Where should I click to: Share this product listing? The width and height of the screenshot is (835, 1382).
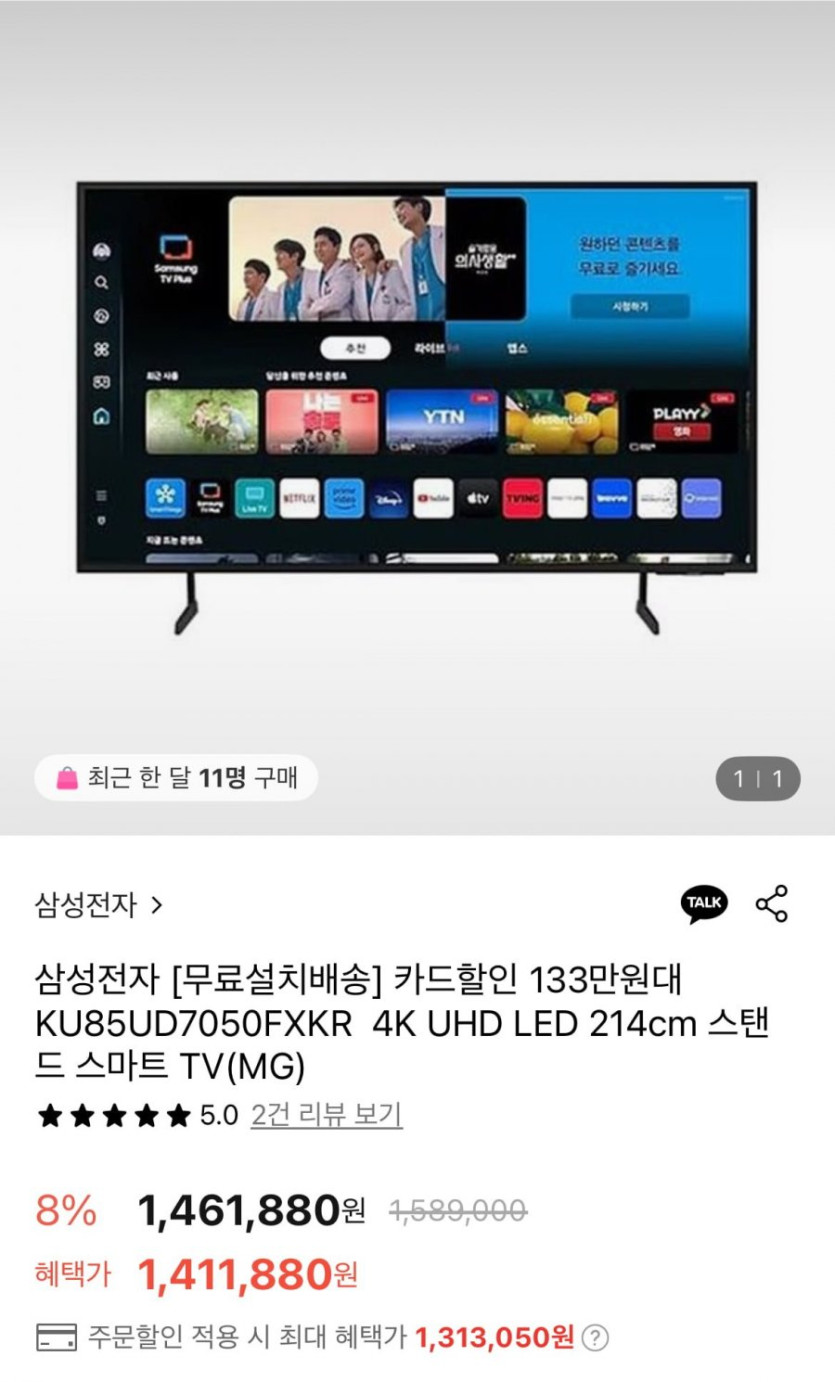point(772,903)
